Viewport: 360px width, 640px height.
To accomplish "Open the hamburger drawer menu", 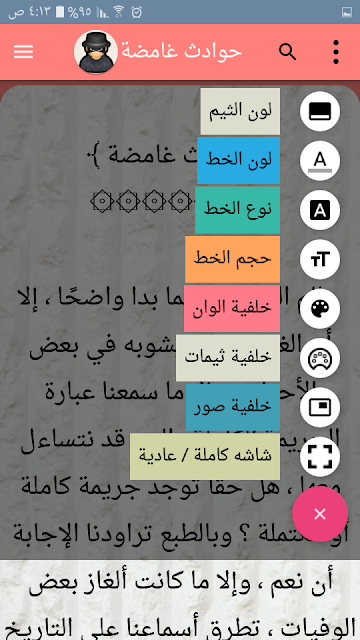I will (x=23, y=52).
